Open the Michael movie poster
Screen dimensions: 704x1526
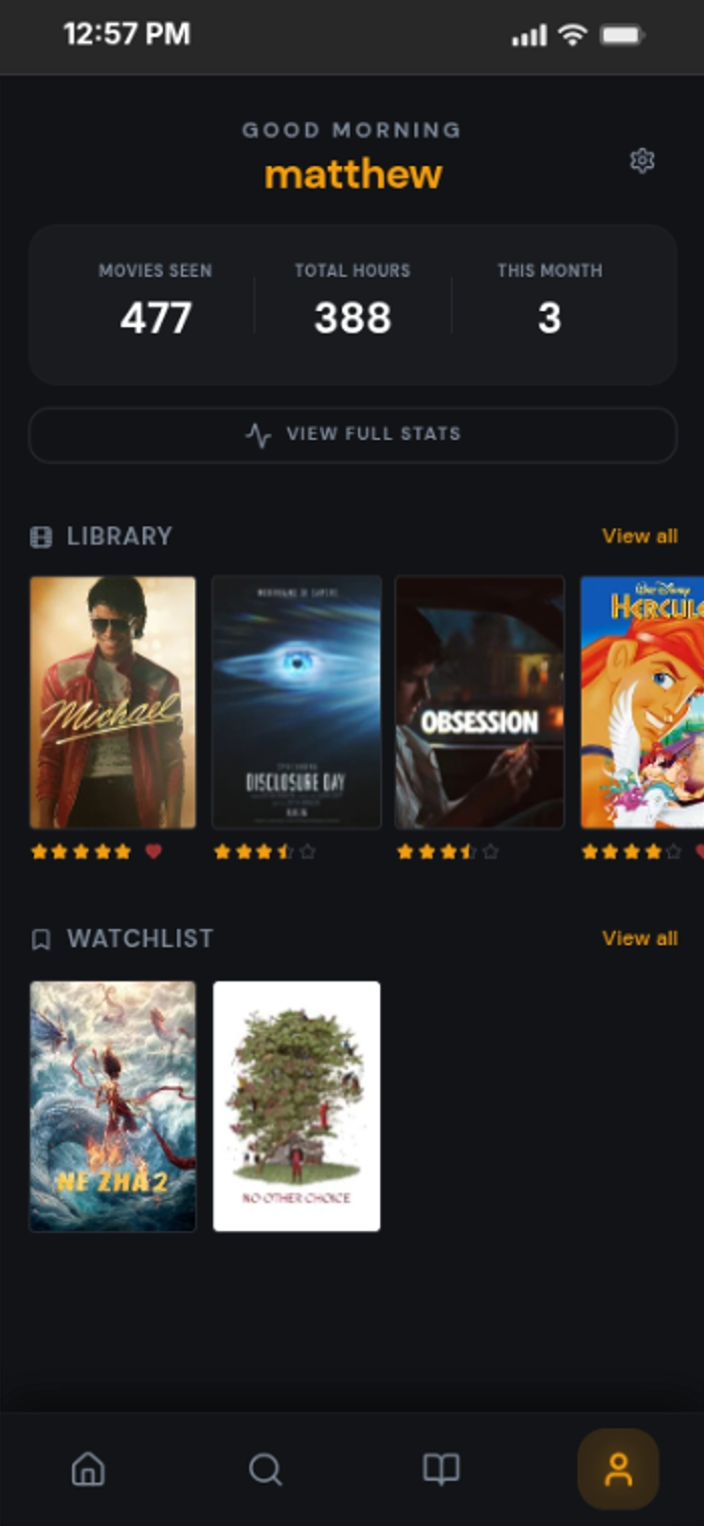click(x=113, y=702)
